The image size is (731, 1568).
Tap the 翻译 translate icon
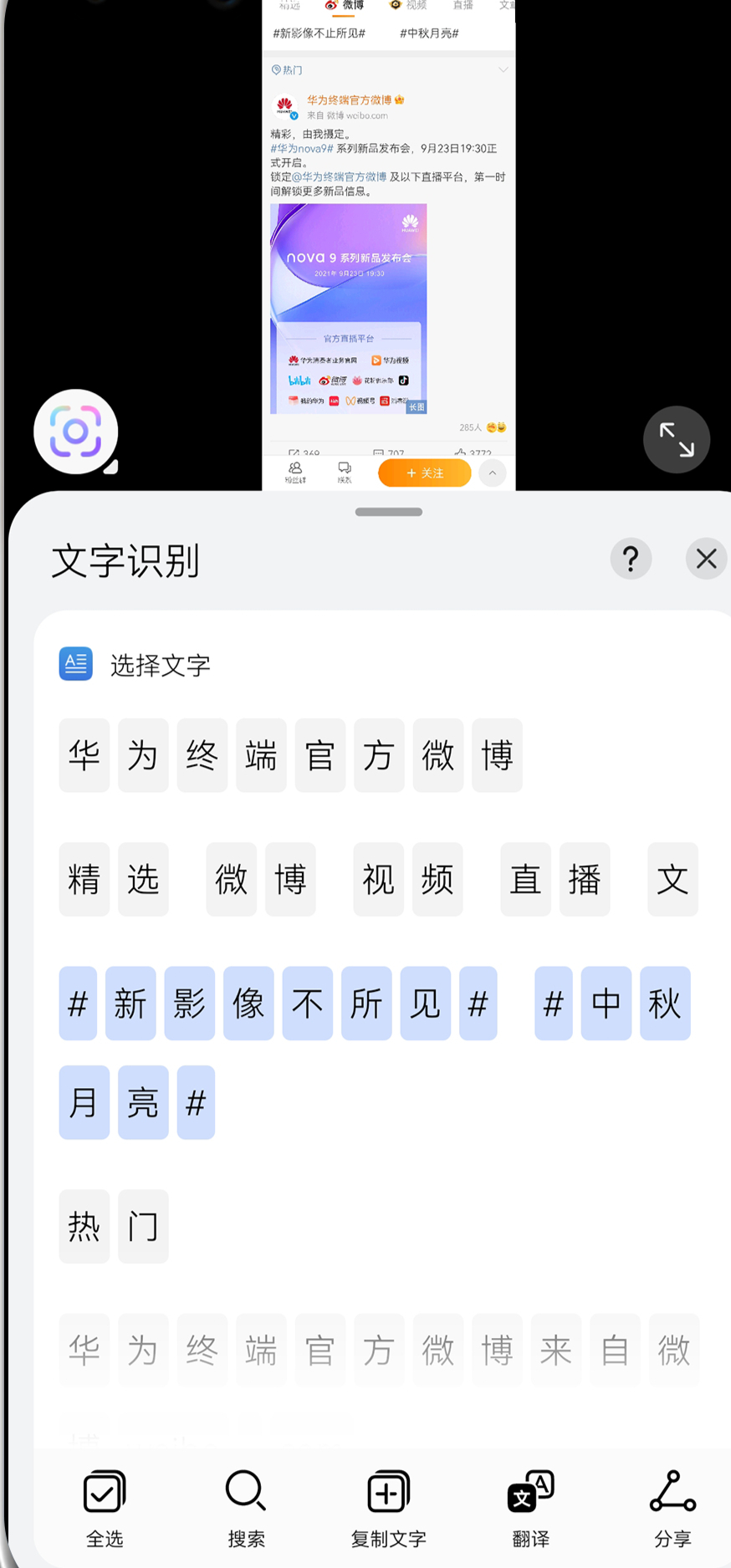529,1505
